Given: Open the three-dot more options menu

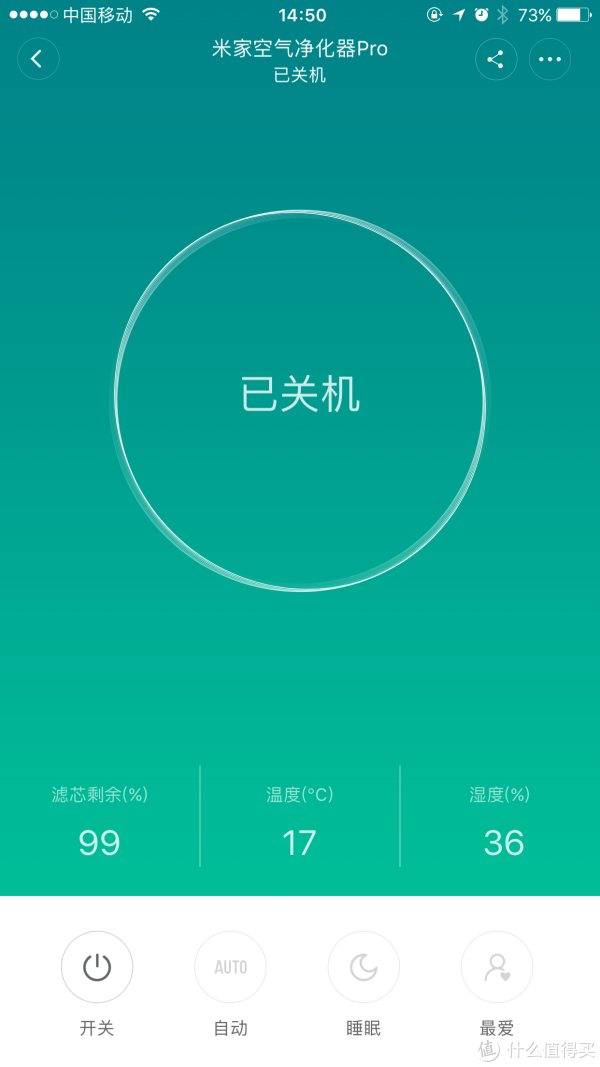Looking at the screenshot, I should click(550, 59).
